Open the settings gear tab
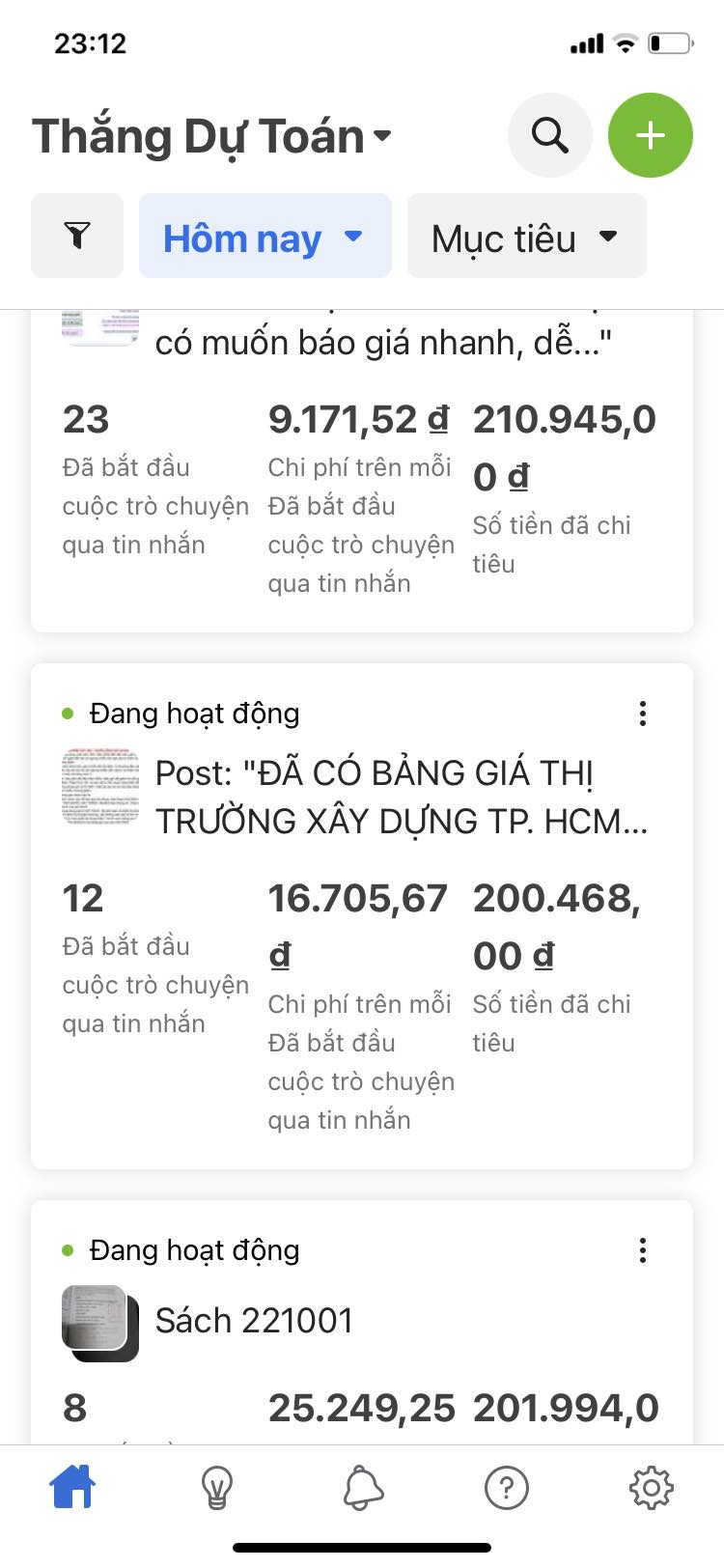The width and height of the screenshot is (724, 1568). (652, 1488)
